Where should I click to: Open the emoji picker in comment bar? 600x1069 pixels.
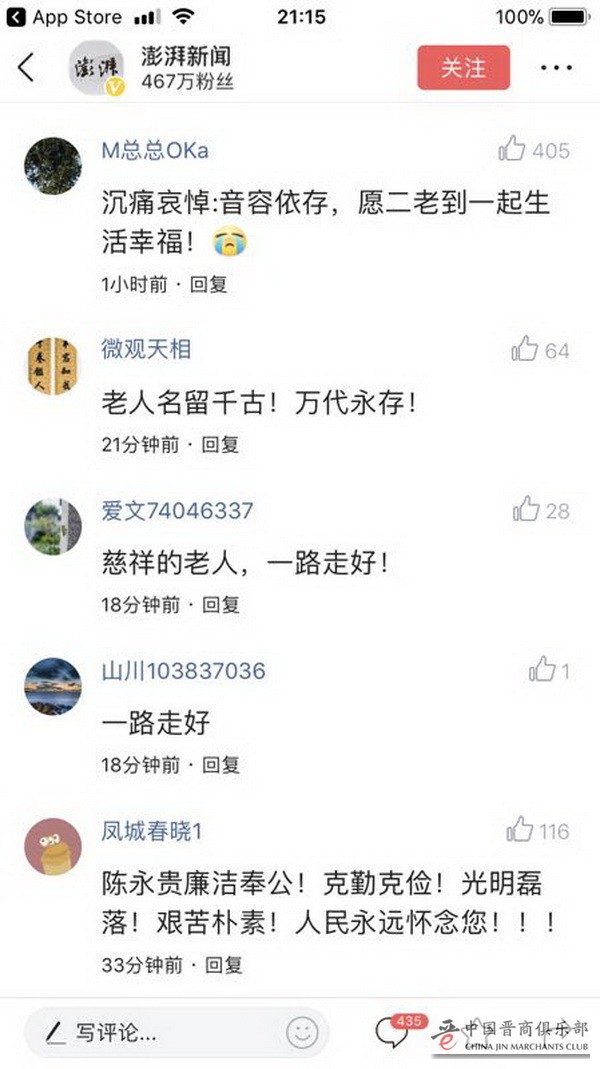point(300,1032)
